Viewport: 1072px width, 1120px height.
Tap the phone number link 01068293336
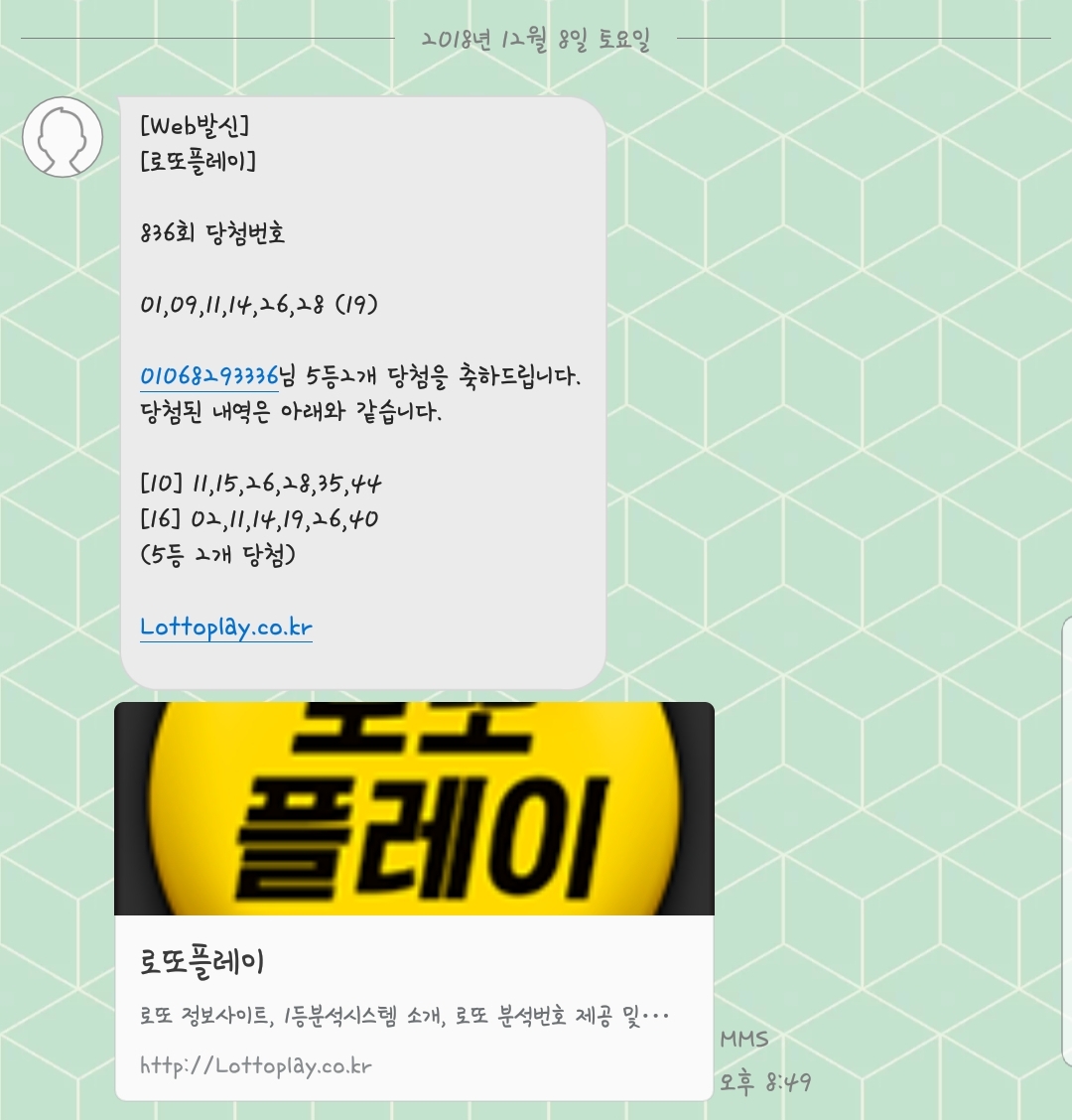208,377
